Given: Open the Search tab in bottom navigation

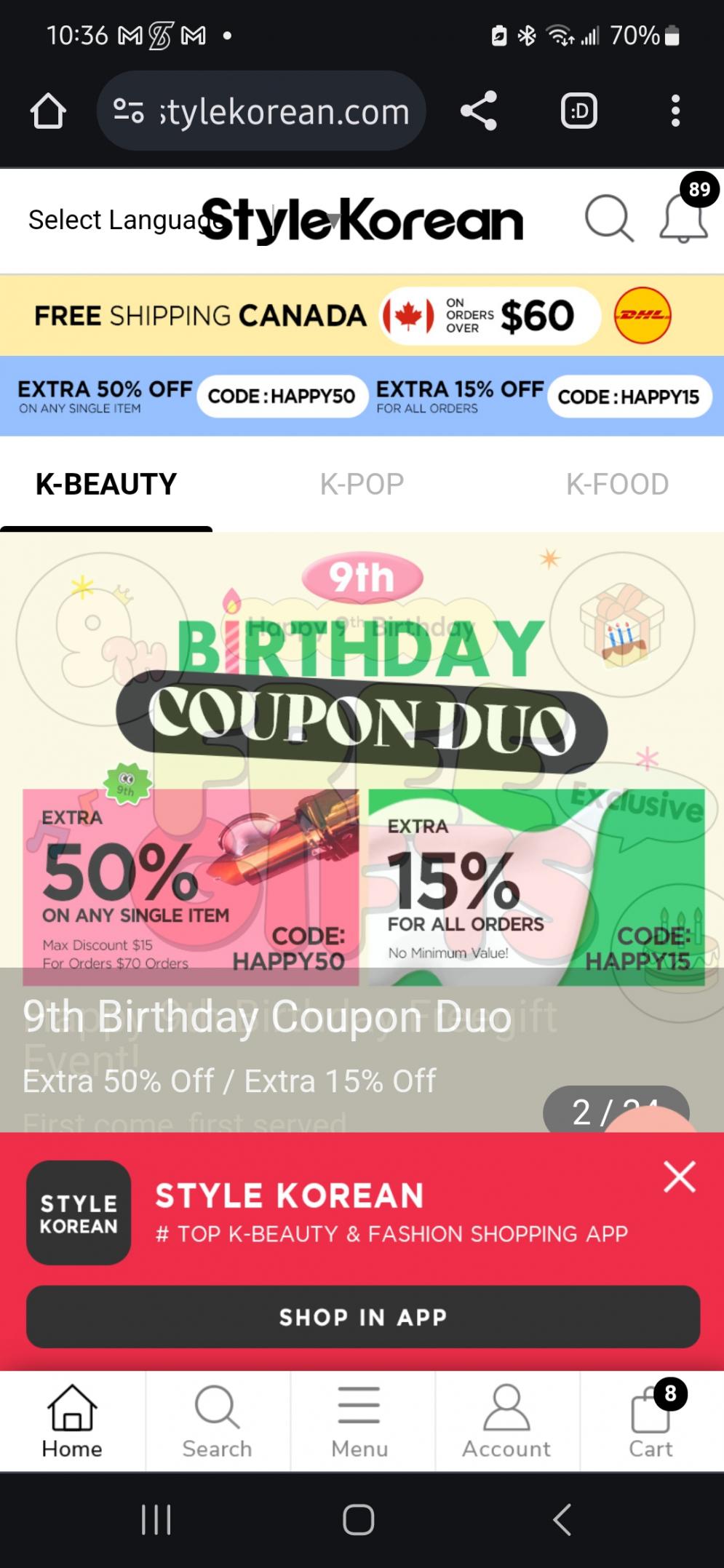Looking at the screenshot, I should tap(217, 1422).
